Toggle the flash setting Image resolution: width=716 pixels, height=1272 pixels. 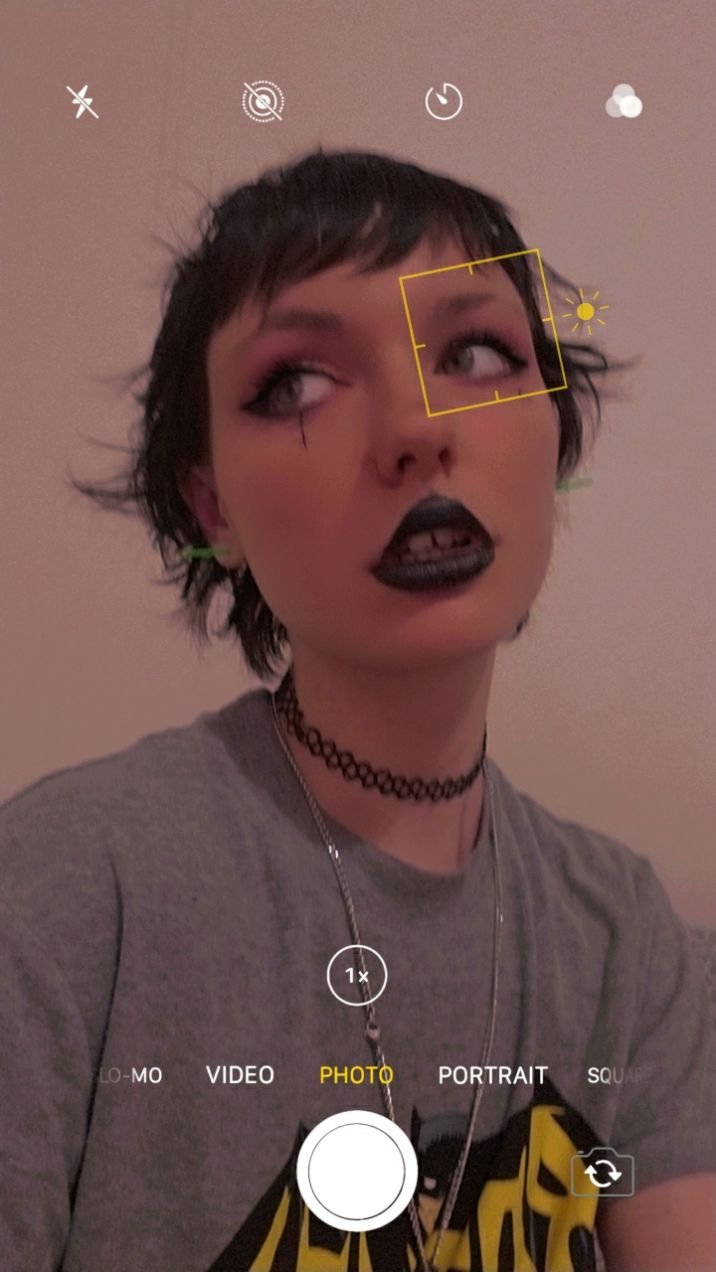pyautogui.click(x=82, y=102)
